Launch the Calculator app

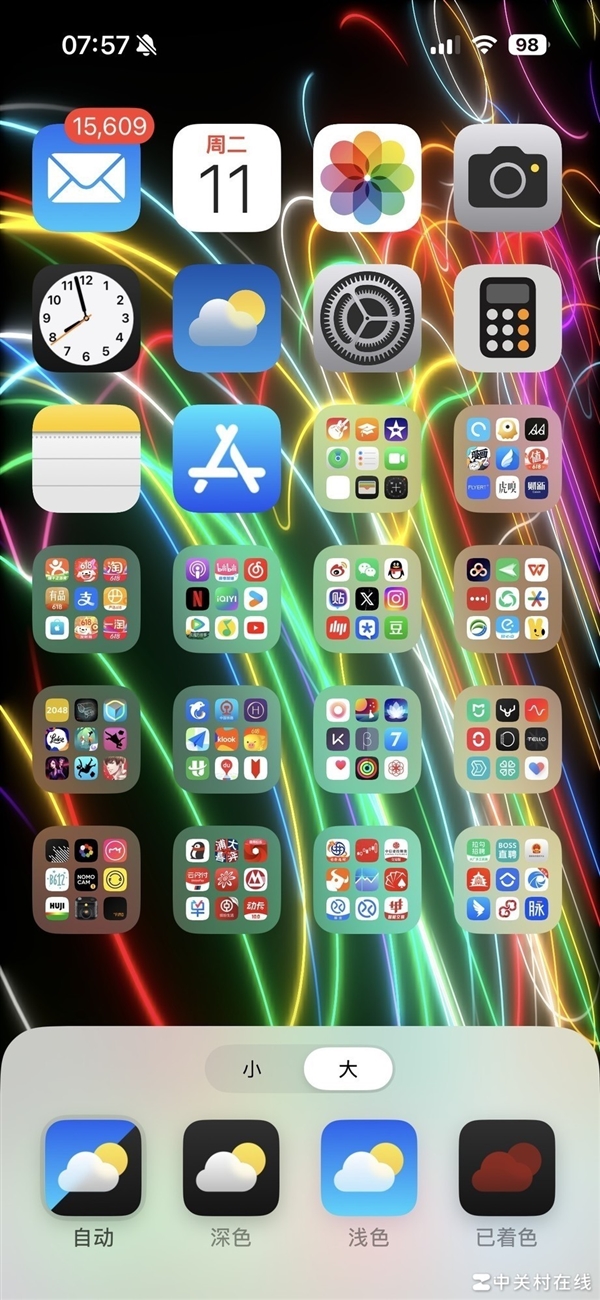coord(508,318)
